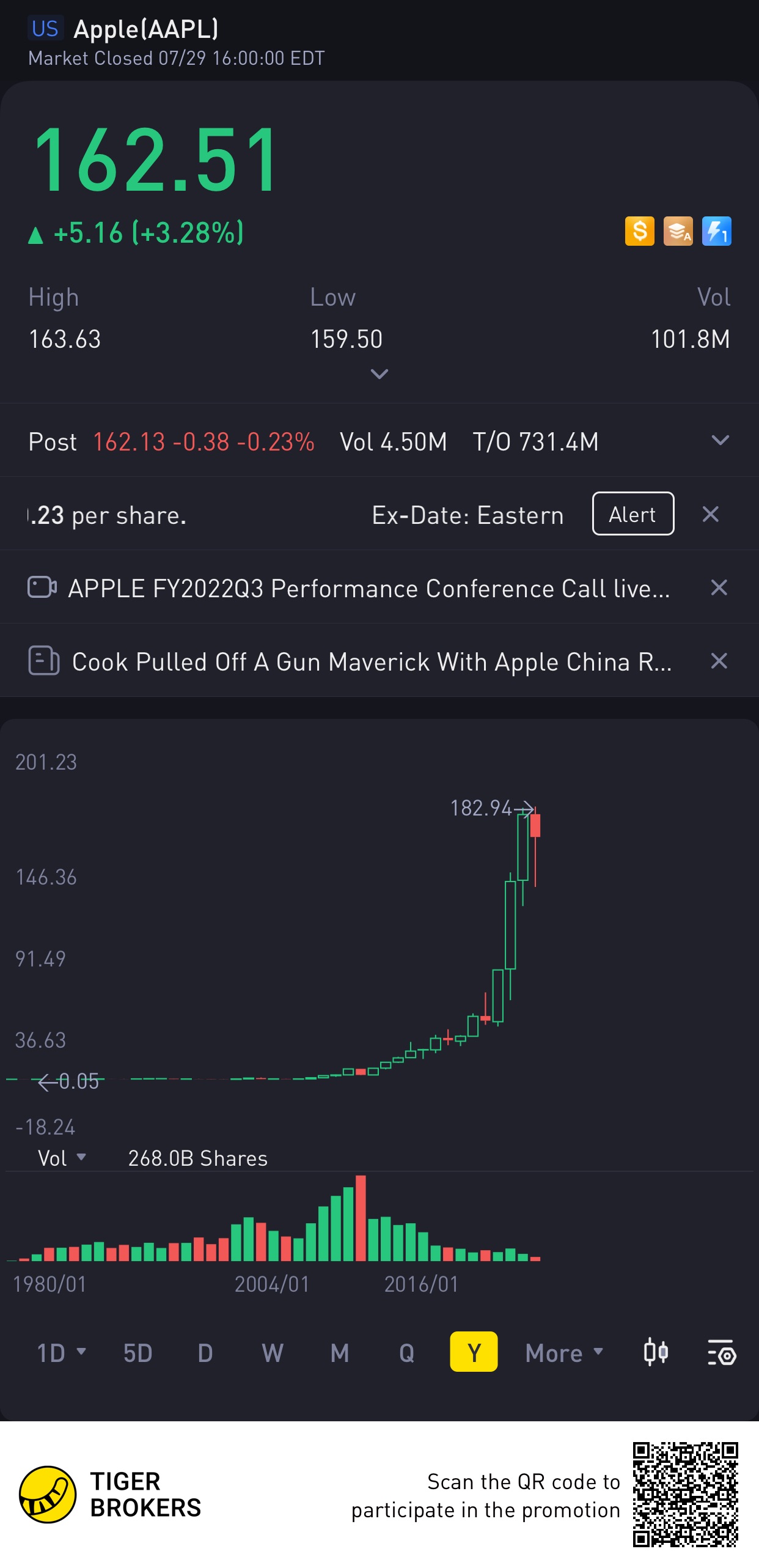Viewport: 759px width, 1568px height.
Task: Change chart type via candlestick icon
Action: 656,1352
